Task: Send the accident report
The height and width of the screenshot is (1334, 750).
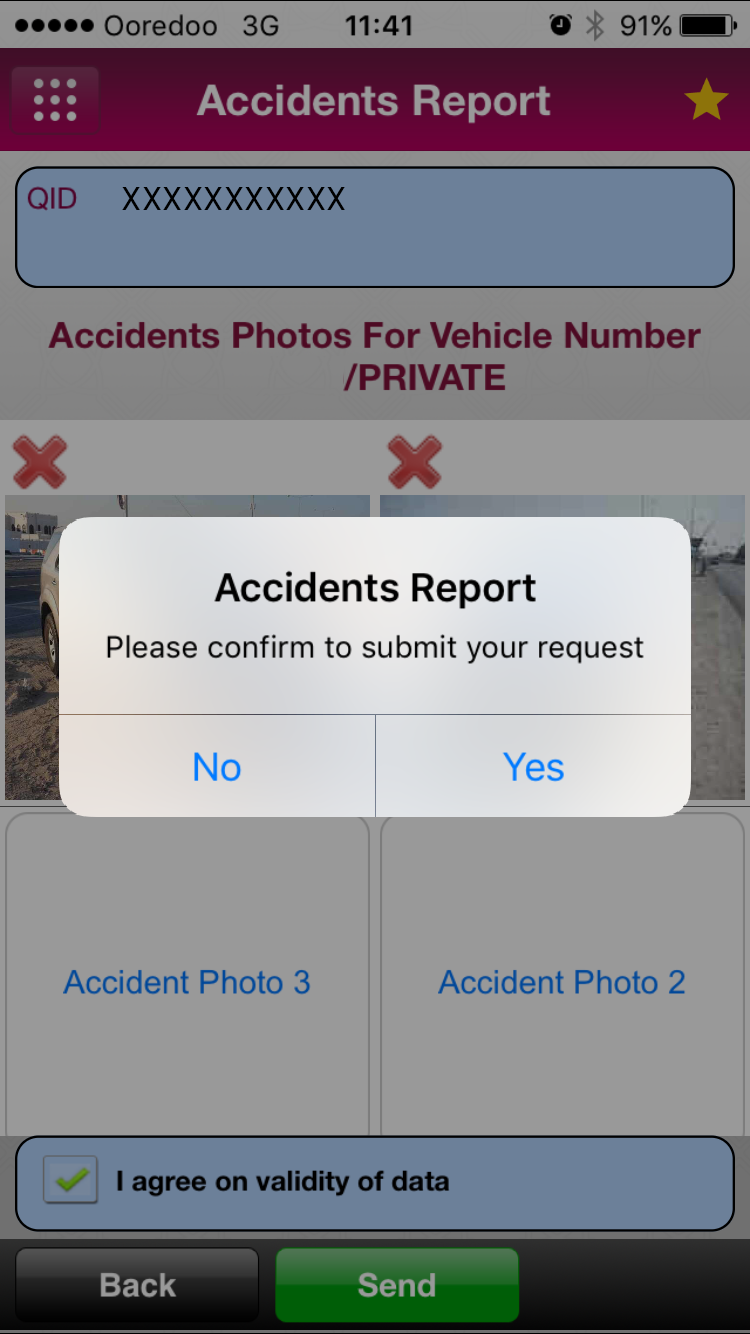Action: (x=397, y=1285)
